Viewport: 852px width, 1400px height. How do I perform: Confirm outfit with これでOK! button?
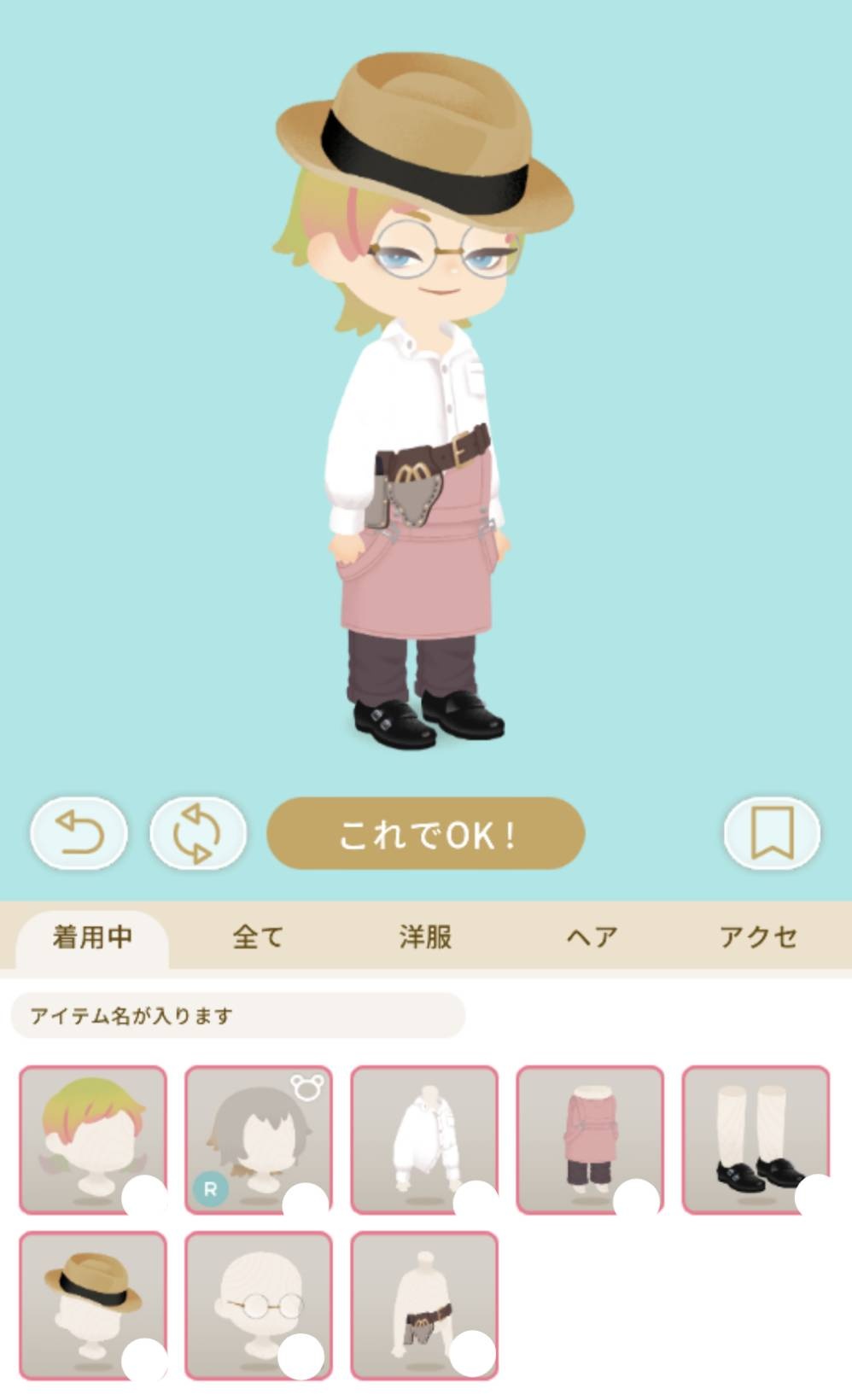(x=426, y=833)
